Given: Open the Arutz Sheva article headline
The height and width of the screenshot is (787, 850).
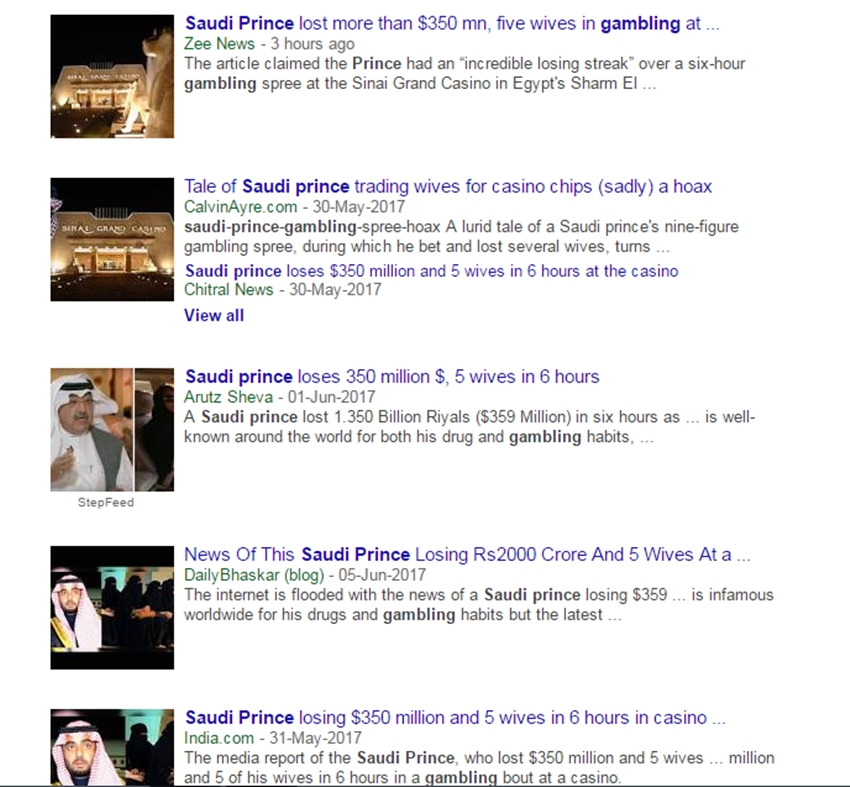Looking at the screenshot, I should 392,377.
